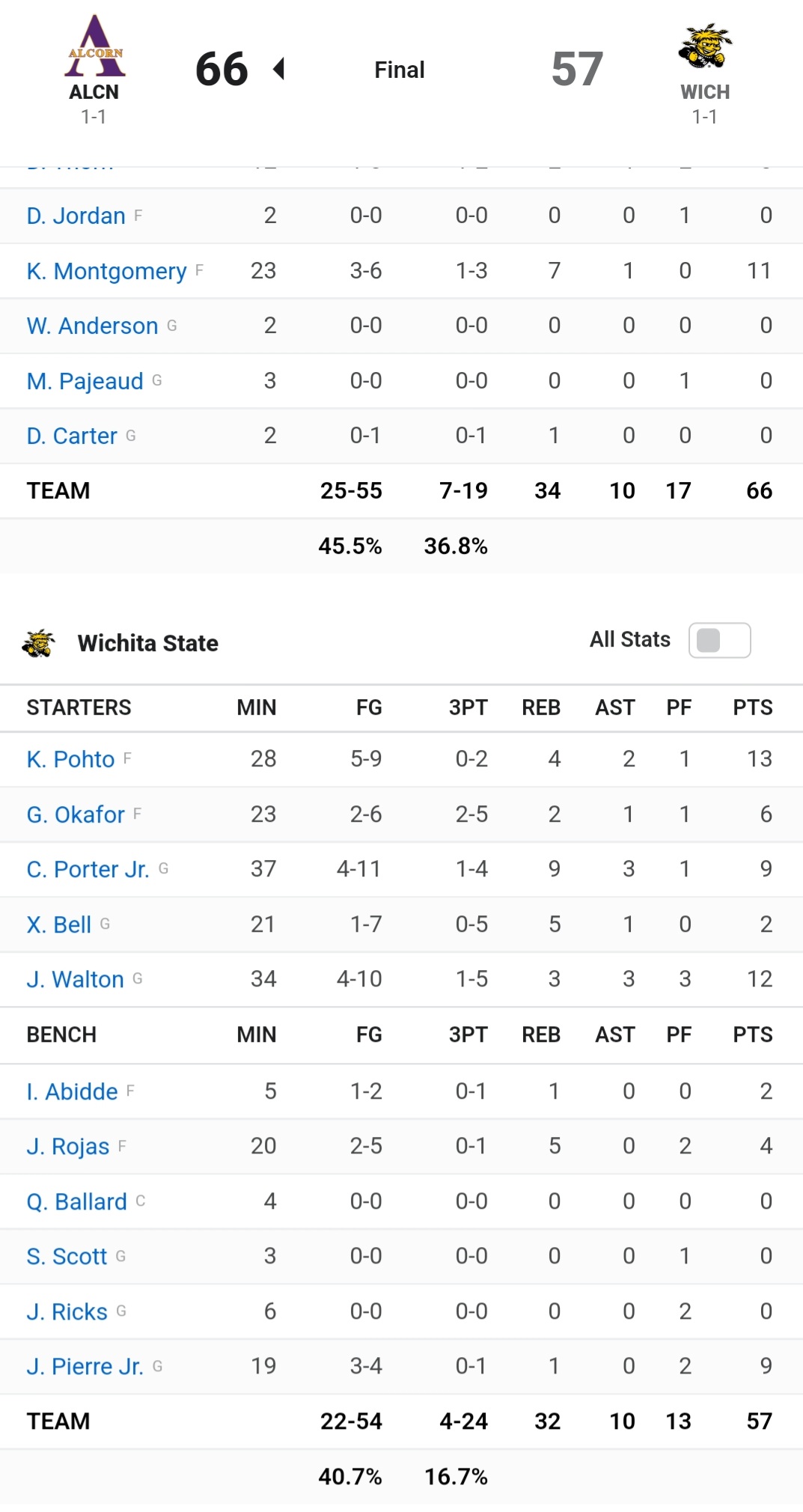View G. Okafor's player page
This screenshot has height=1512, width=803.
coord(76,814)
